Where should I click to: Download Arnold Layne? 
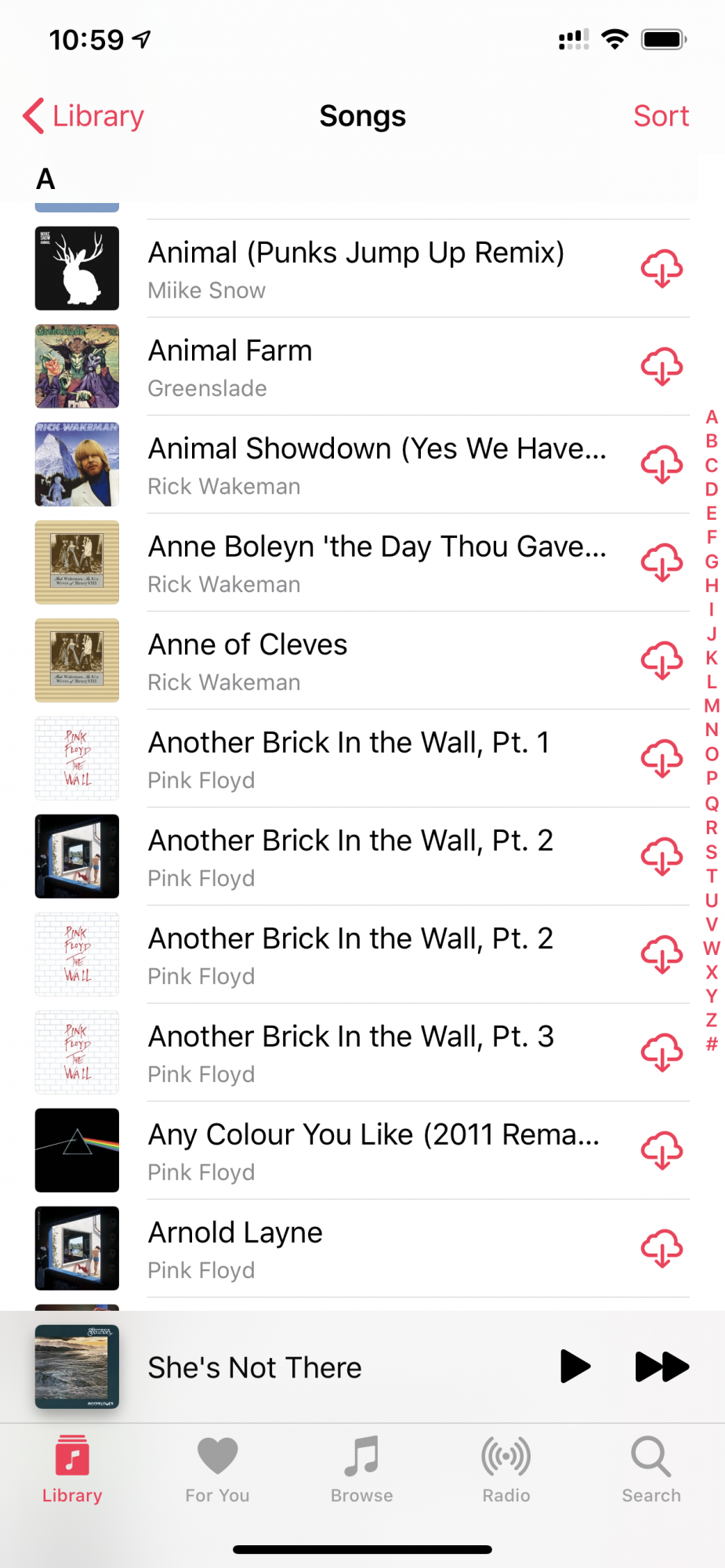coord(662,1249)
